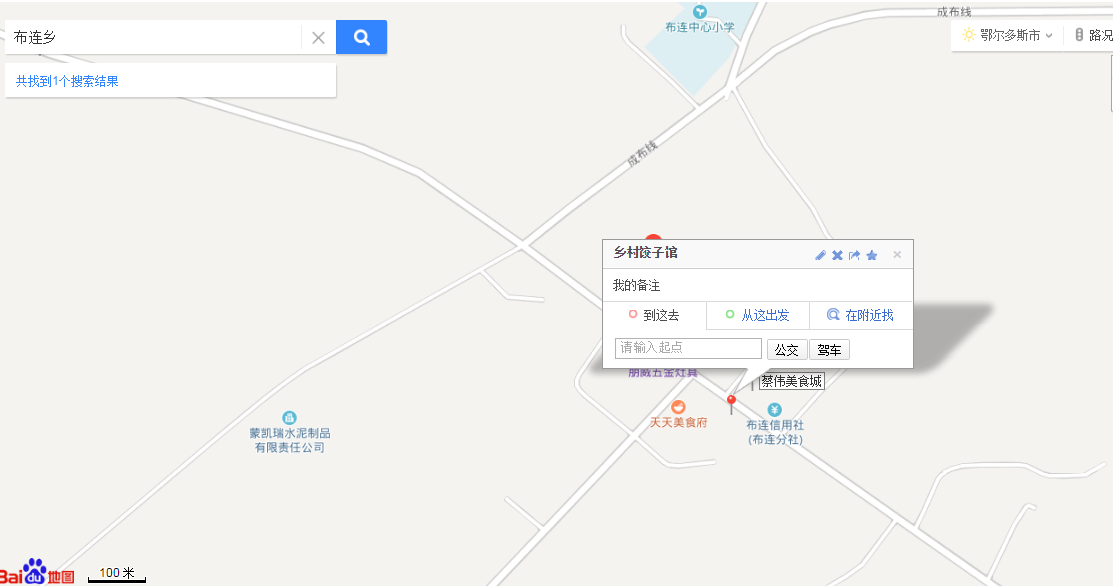Open the 共找到1个搜索结果 link
Image resolution: width=1113 pixels, height=586 pixels.
coord(67,81)
